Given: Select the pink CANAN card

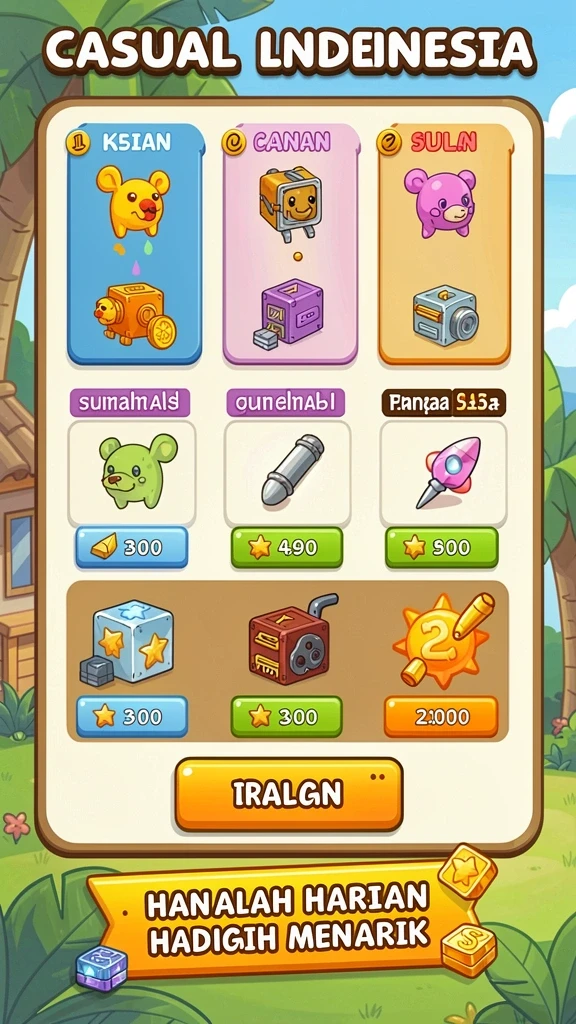Looking at the screenshot, I should (x=291, y=244).
